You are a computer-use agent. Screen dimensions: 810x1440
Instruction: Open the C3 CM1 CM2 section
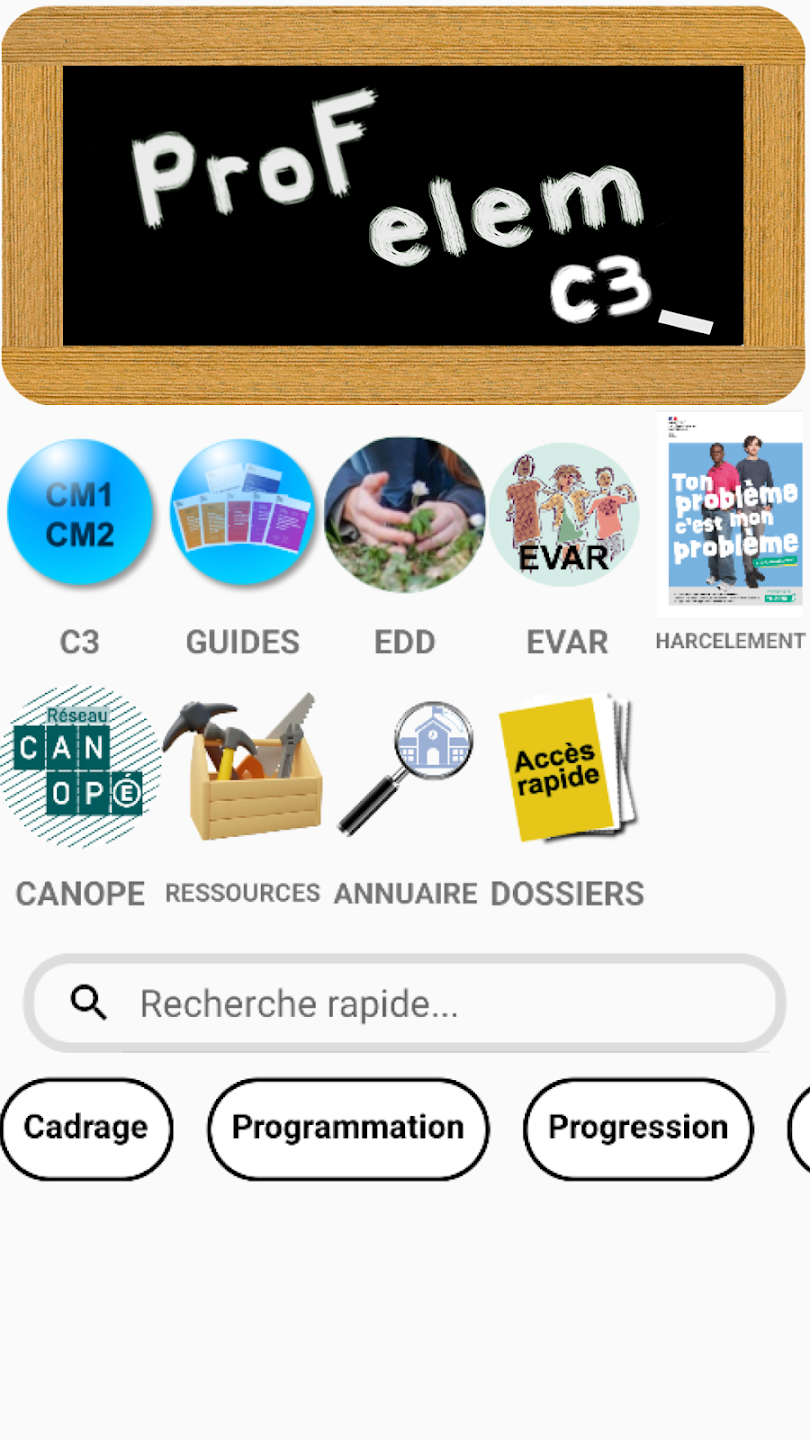pyautogui.click(x=80, y=515)
